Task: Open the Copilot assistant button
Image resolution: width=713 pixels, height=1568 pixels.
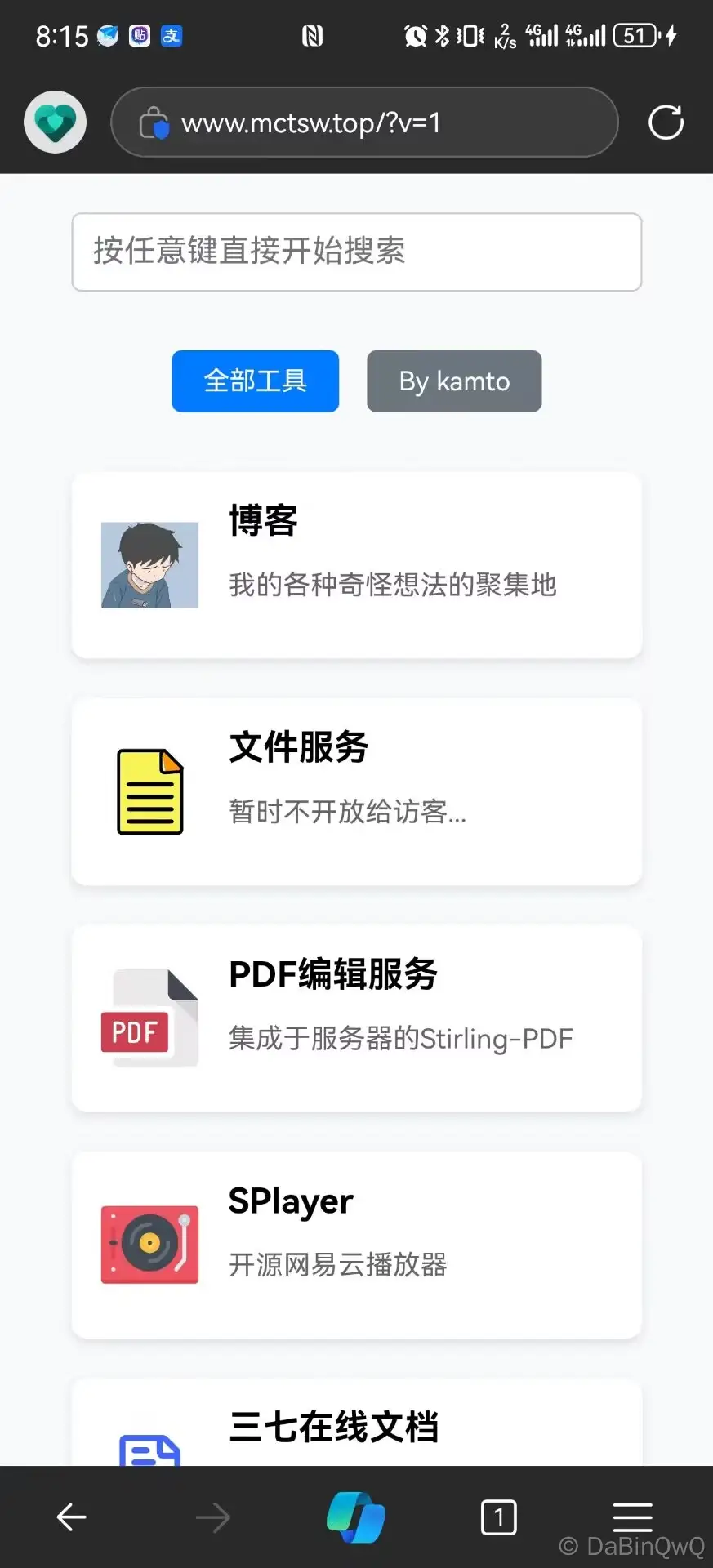Action: coord(356,1517)
